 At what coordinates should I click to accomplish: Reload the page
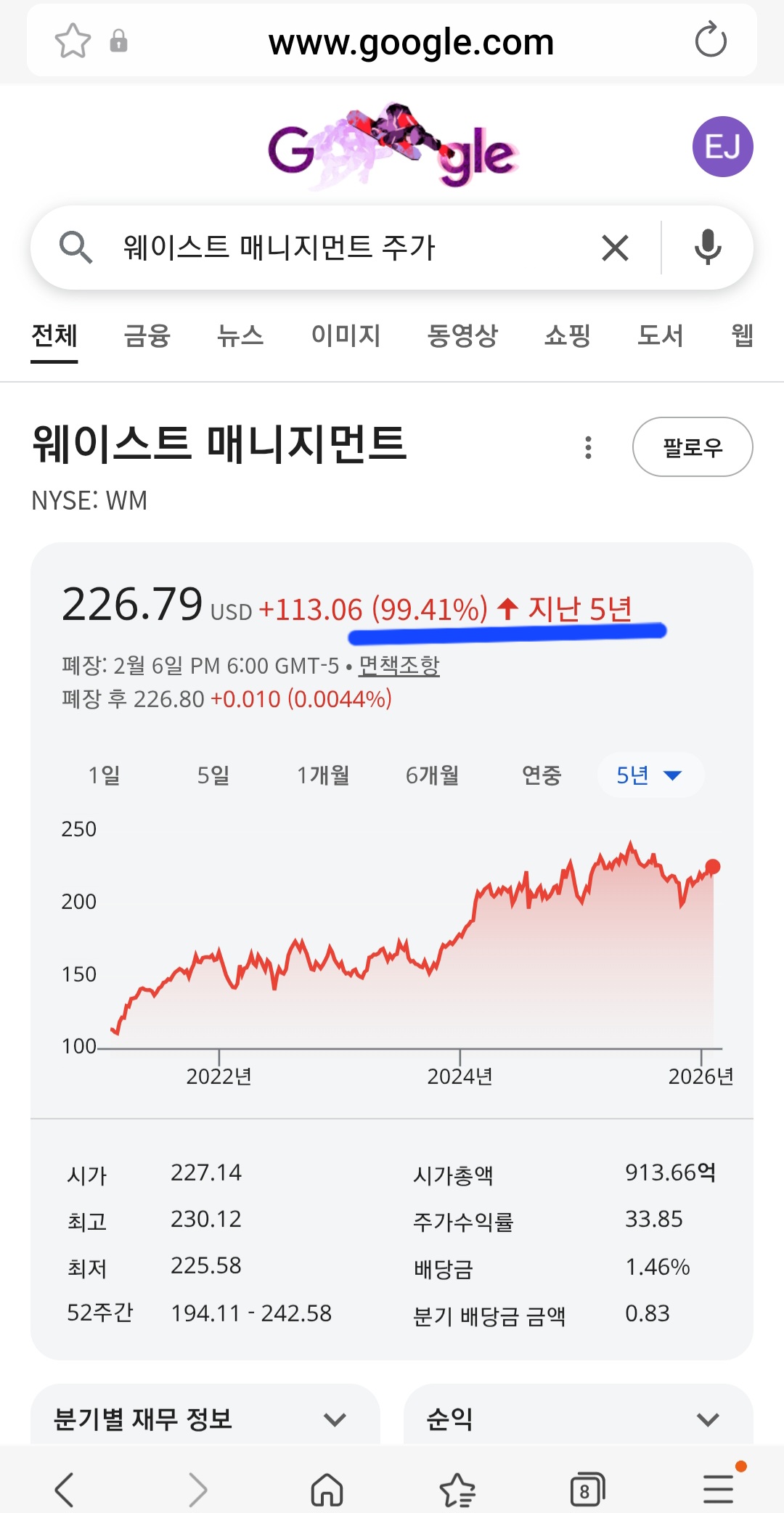[x=711, y=40]
